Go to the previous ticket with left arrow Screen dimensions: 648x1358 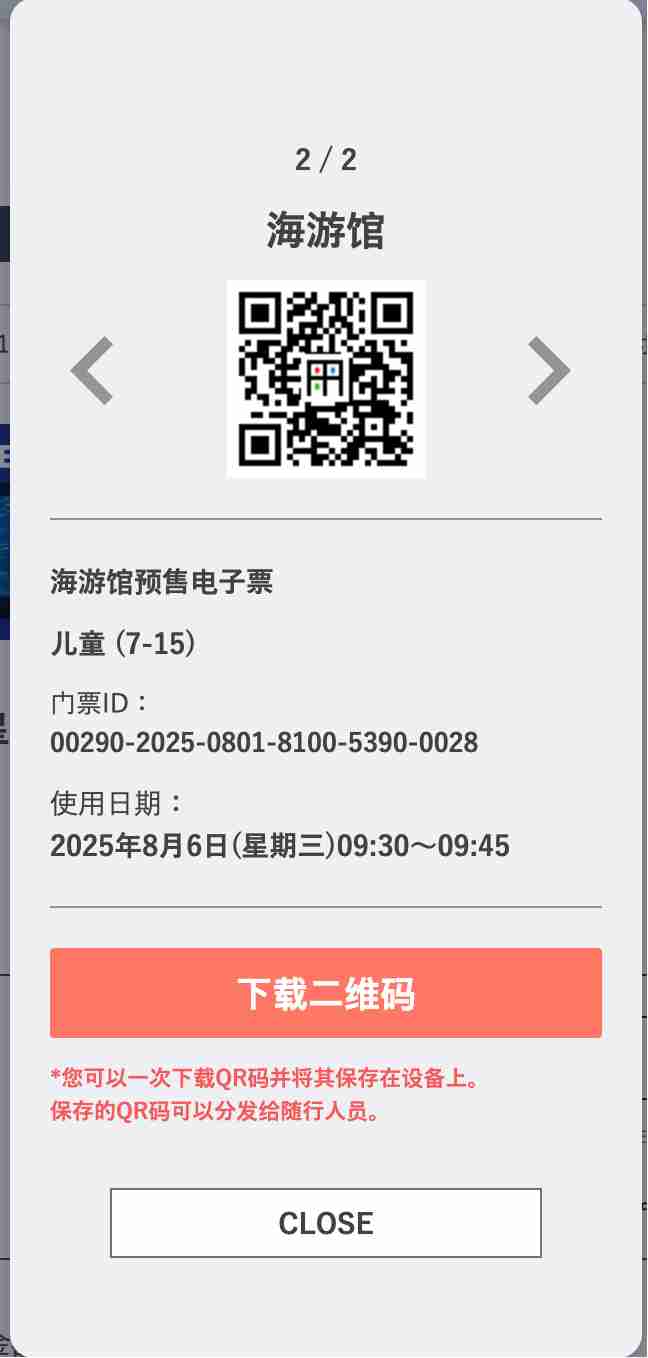tap(92, 371)
